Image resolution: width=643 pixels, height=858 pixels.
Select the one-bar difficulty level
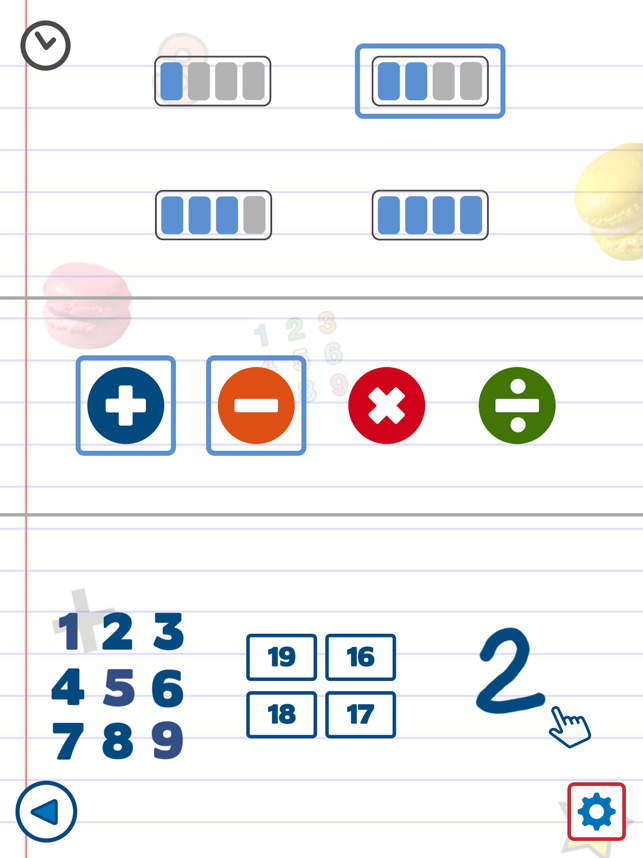point(213,81)
